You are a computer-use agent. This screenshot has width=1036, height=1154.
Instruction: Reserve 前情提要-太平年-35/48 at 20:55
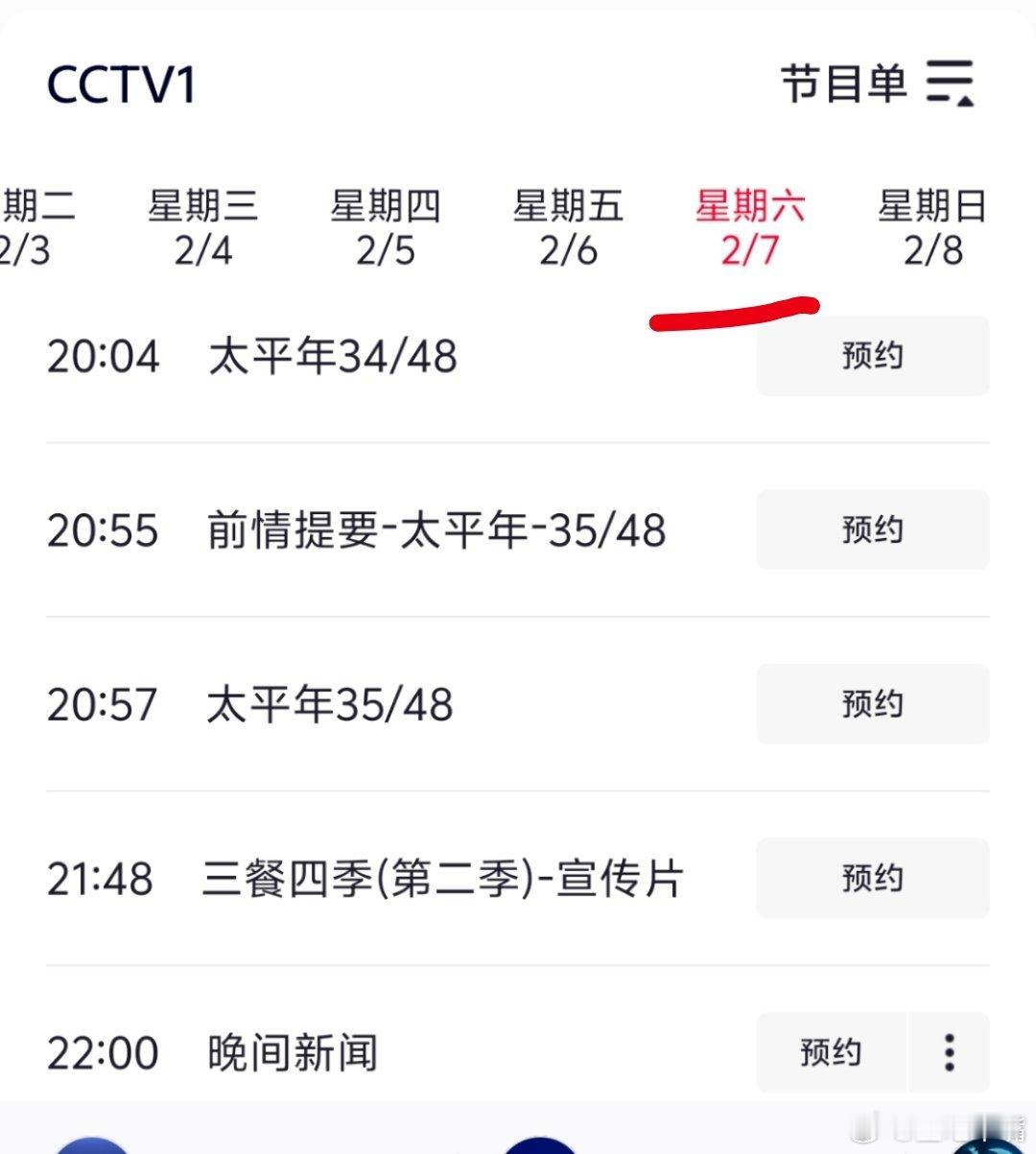(x=871, y=530)
